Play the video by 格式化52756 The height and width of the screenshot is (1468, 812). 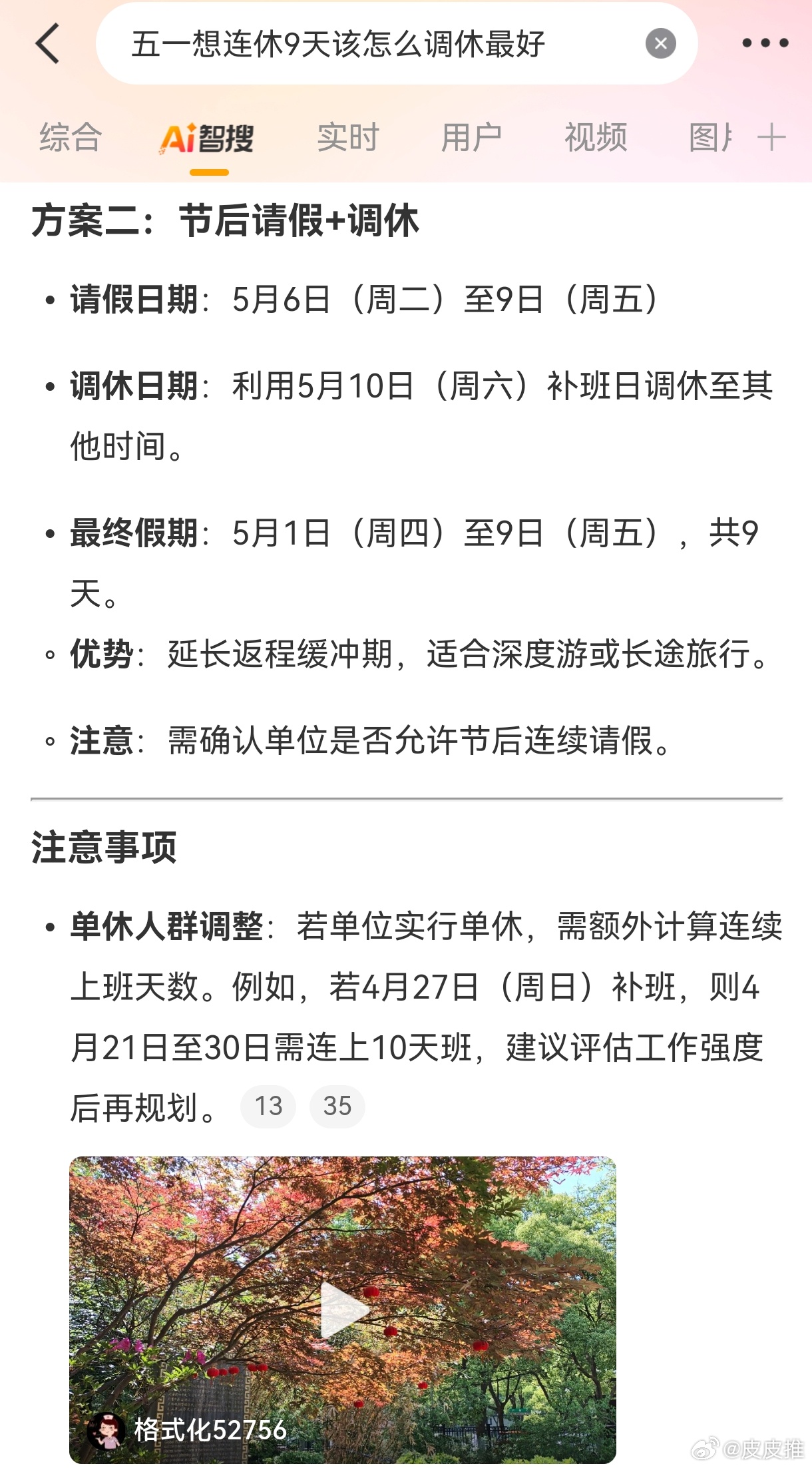pos(343,1309)
